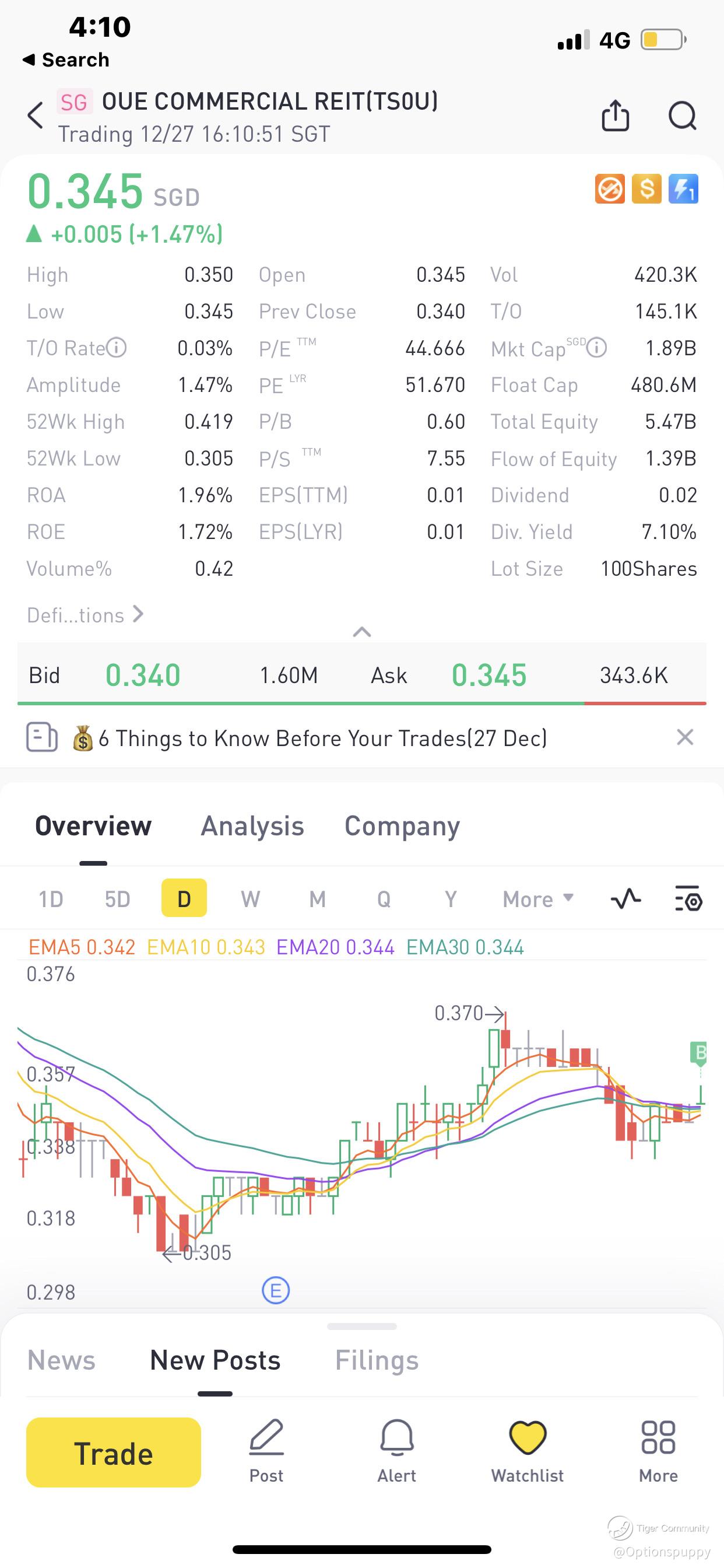Switch to the News tab
The height and width of the screenshot is (1568, 724).
coord(61,1360)
